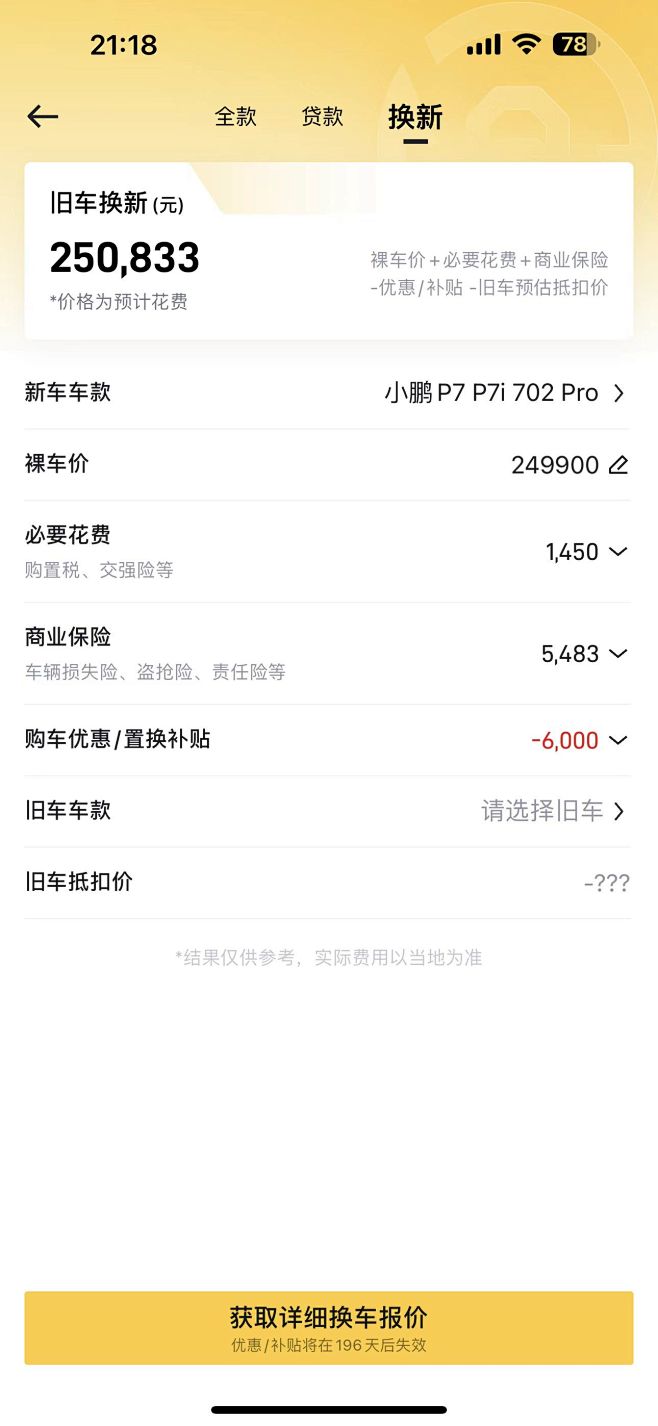Choose an old car in 旧车车款
The height and width of the screenshot is (1426, 658).
553,811
